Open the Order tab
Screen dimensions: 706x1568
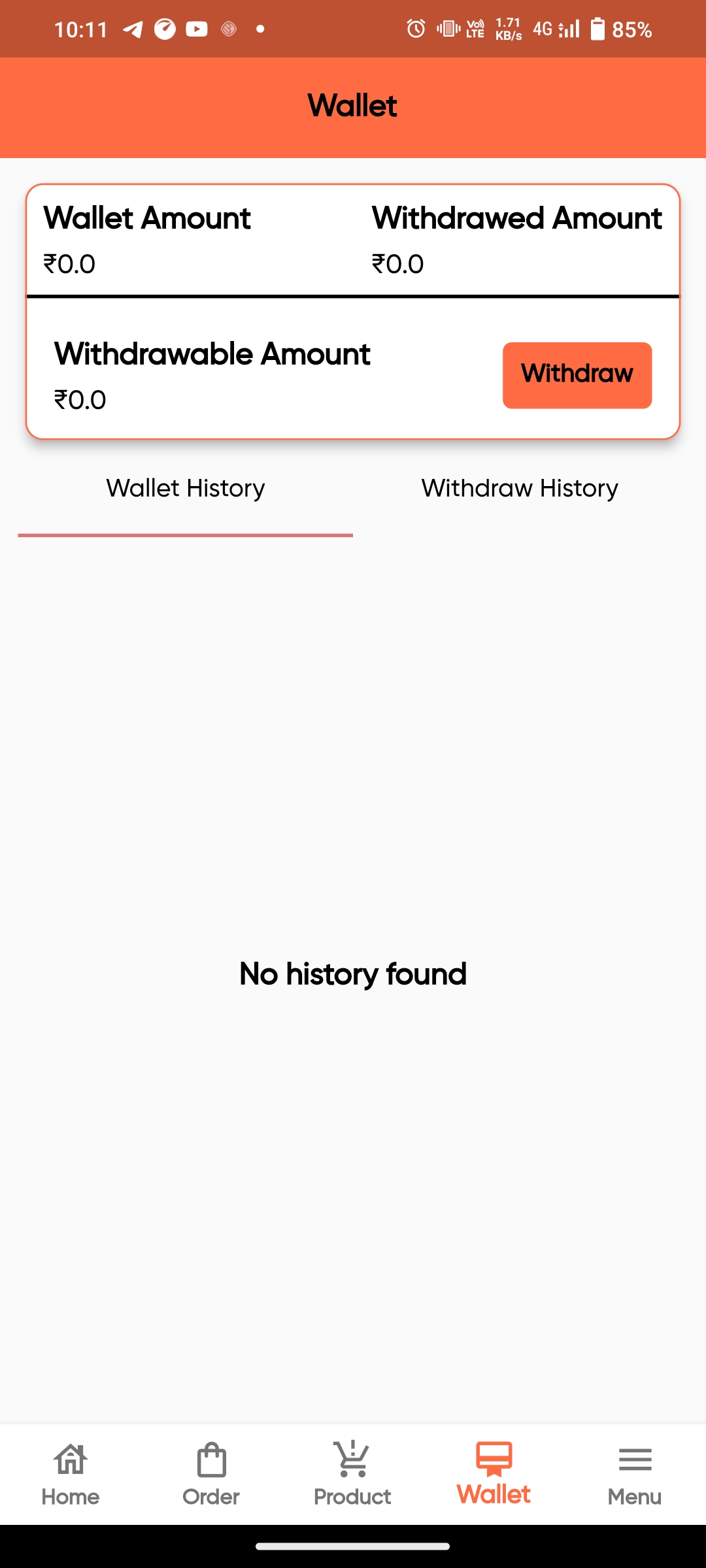coord(211,1474)
